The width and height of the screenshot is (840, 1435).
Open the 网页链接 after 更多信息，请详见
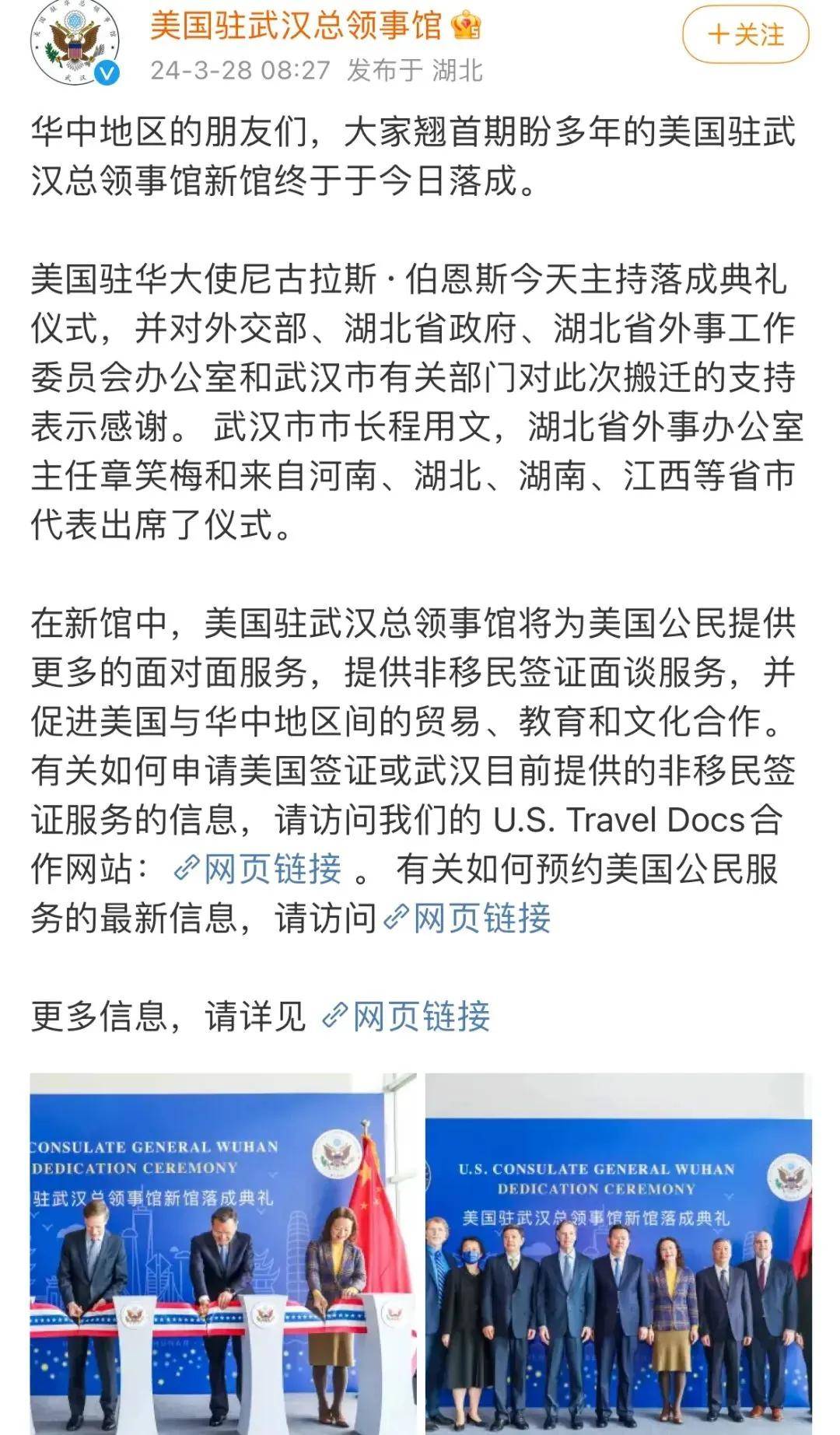407,1017
